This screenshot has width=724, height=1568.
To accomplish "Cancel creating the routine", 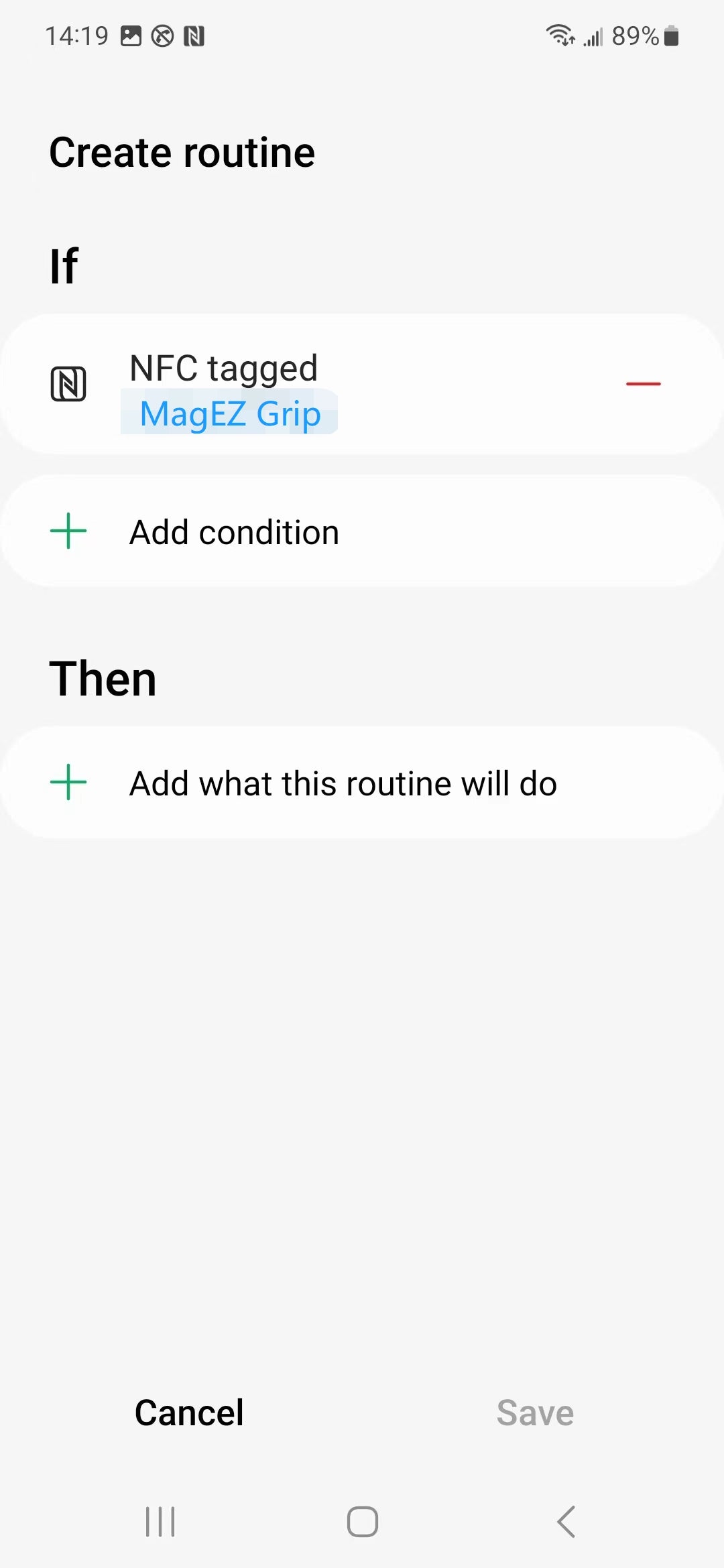I will 189,1413.
